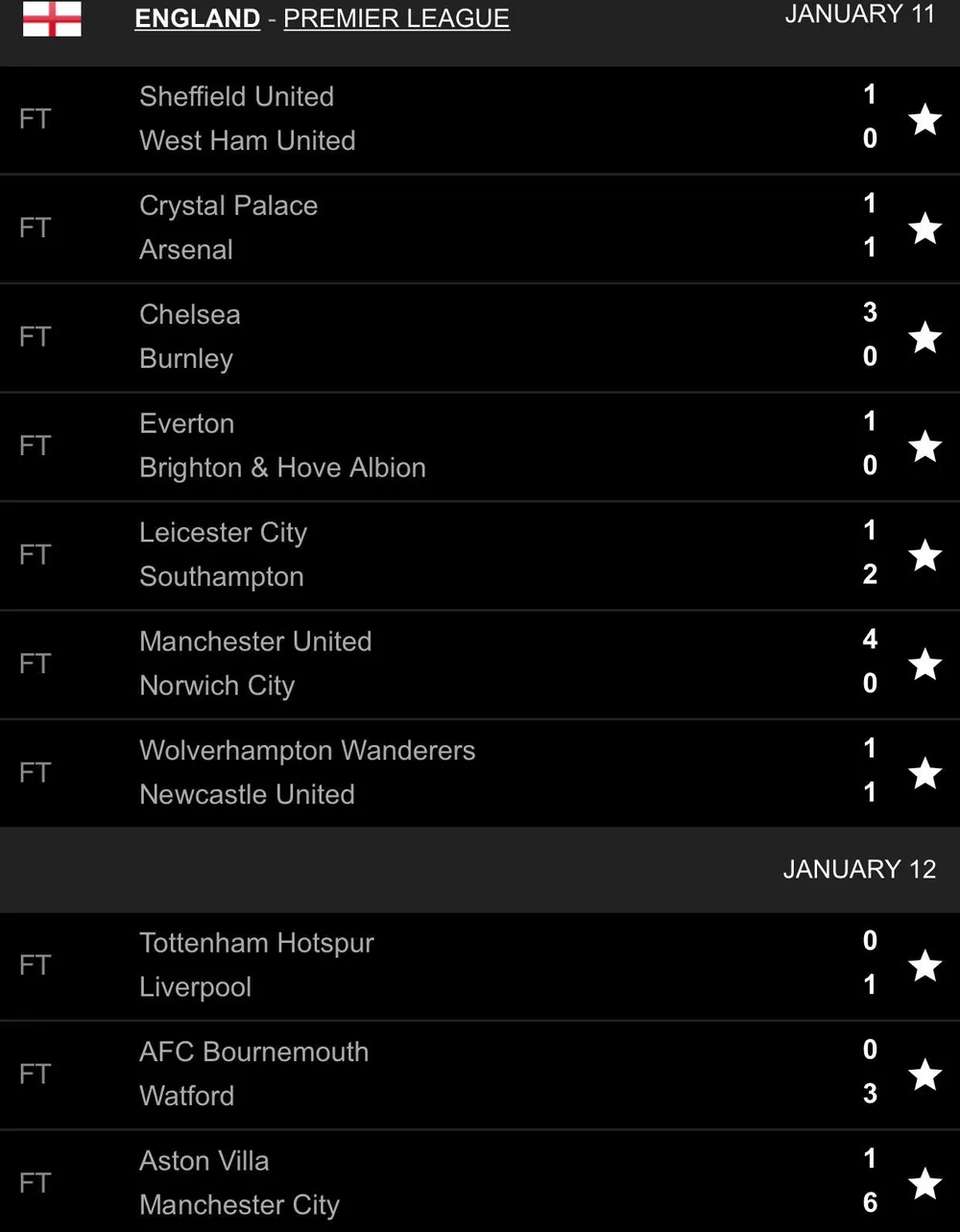Star the Everton vs Brighton match
Image resolution: width=960 pixels, height=1232 pixels.
[924, 447]
